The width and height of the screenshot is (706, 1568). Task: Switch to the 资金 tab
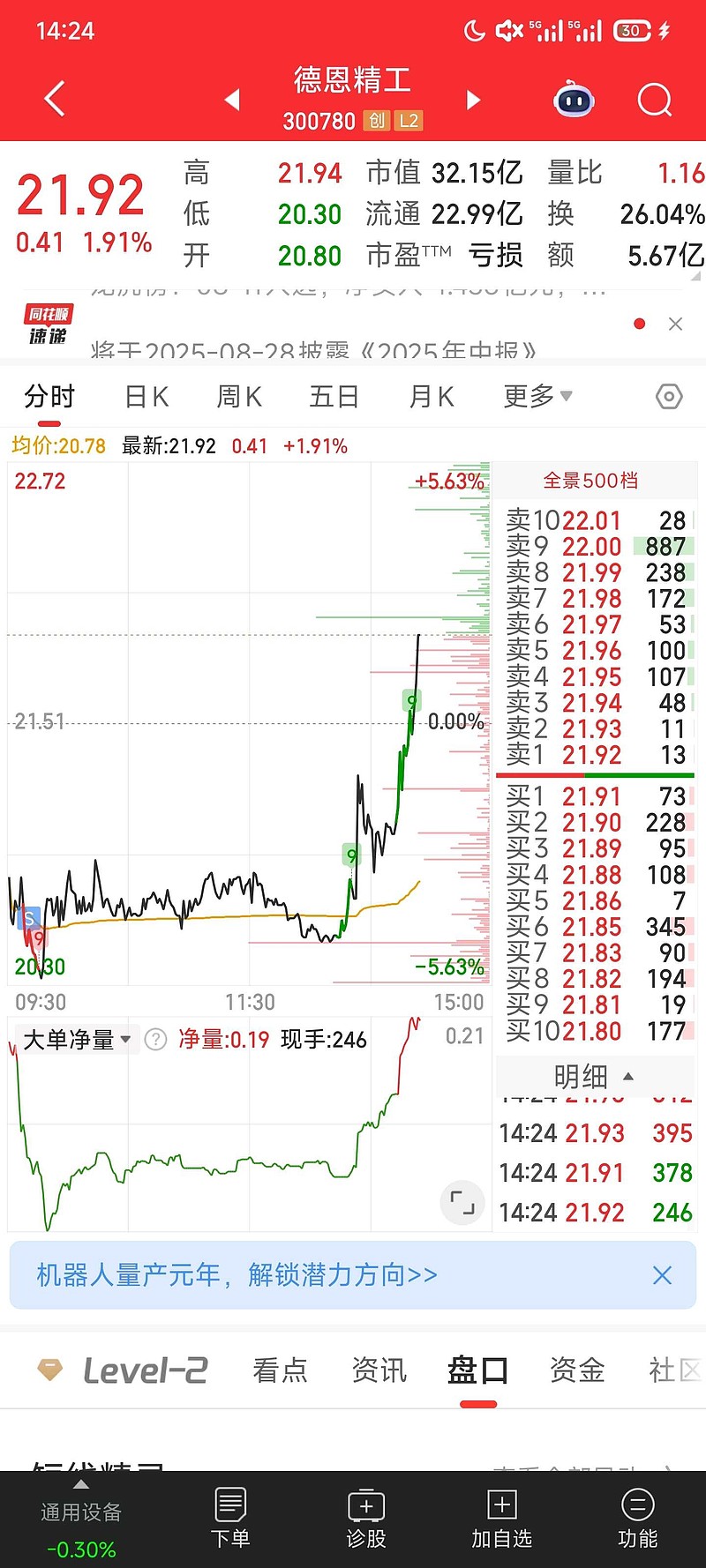[577, 1370]
